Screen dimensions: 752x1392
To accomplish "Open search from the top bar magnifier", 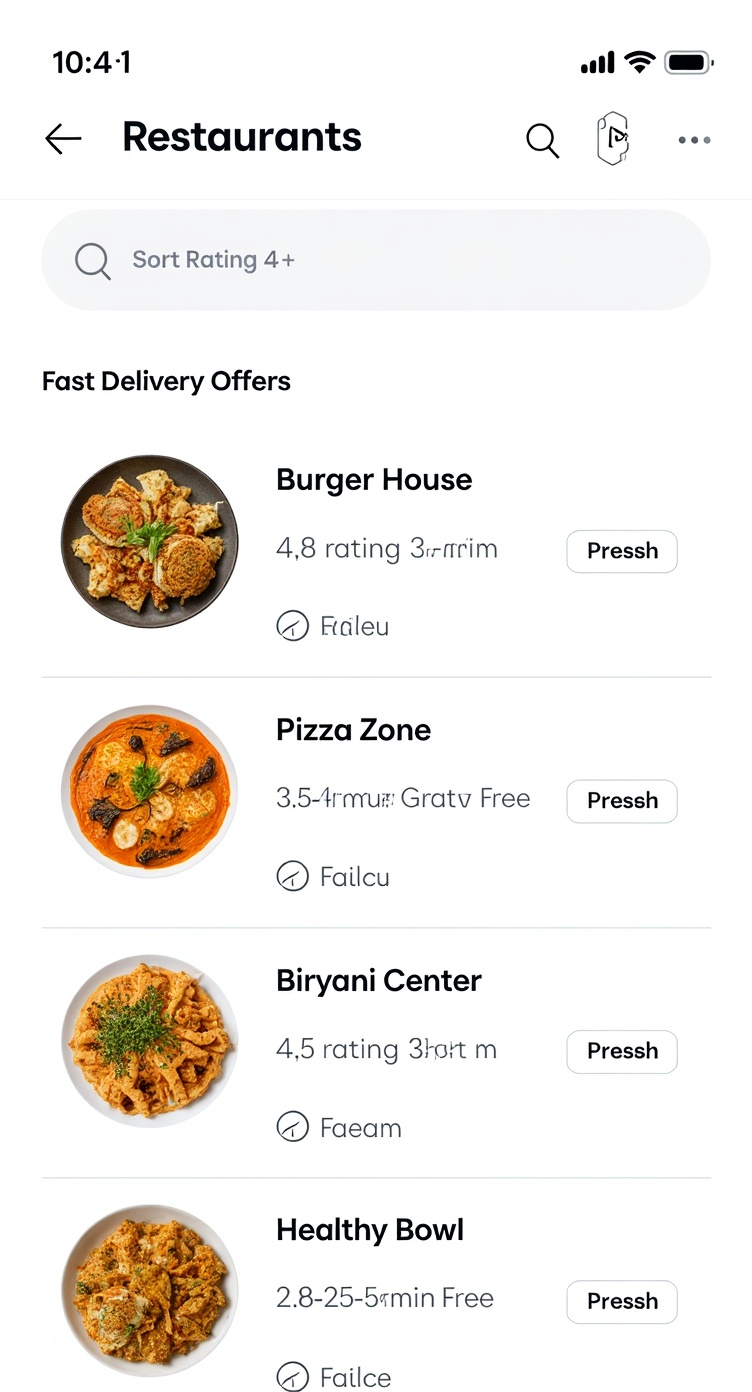I will point(542,141).
